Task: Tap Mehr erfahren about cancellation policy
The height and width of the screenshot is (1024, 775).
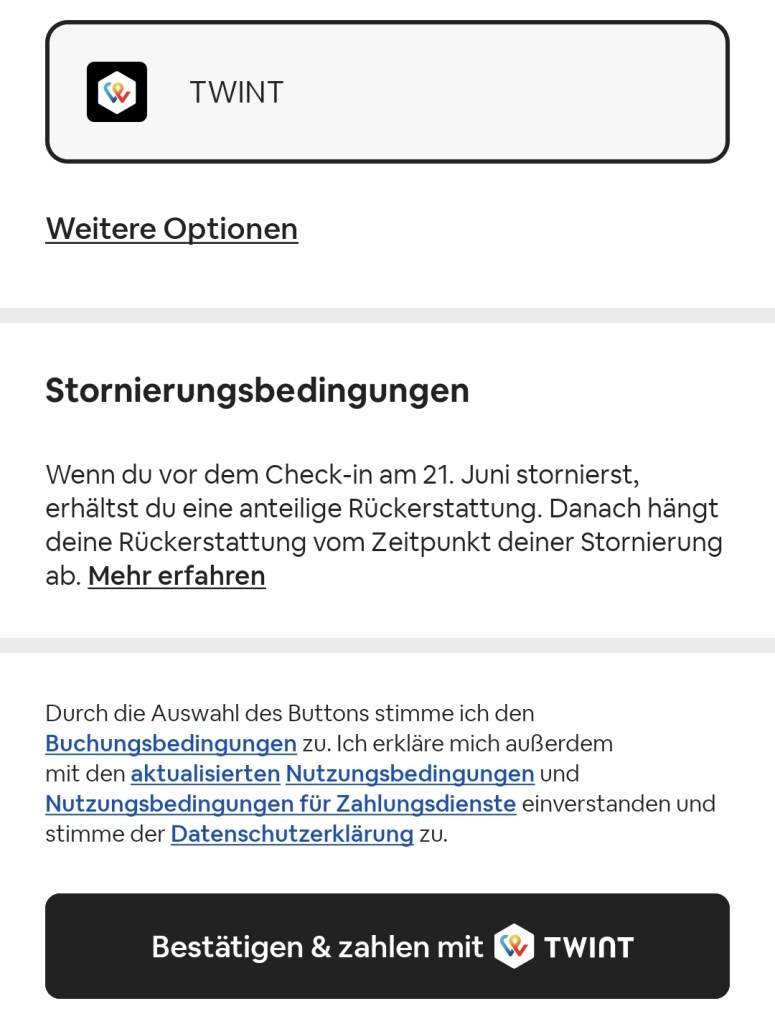Action: click(177, 576)
